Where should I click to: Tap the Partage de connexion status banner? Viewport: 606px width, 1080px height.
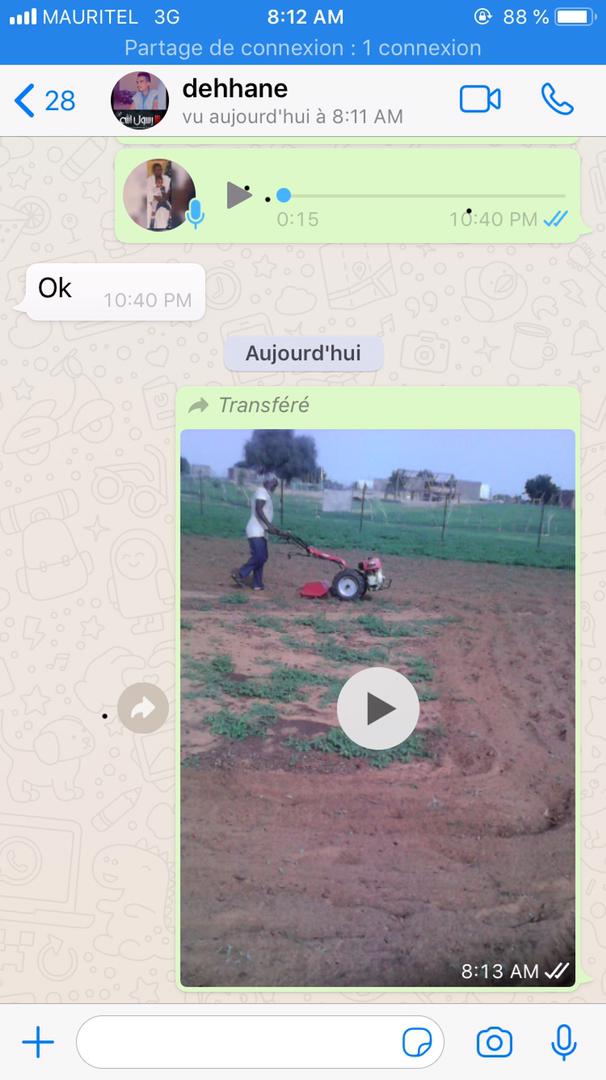pos(303,48)
